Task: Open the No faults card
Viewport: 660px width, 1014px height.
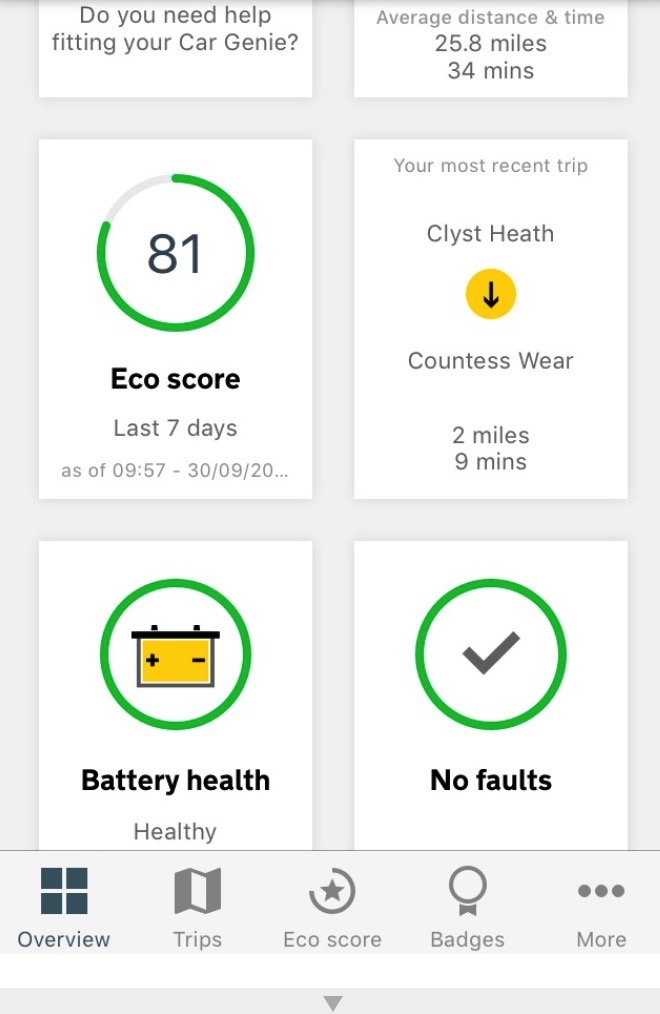Action: point(491,695)
